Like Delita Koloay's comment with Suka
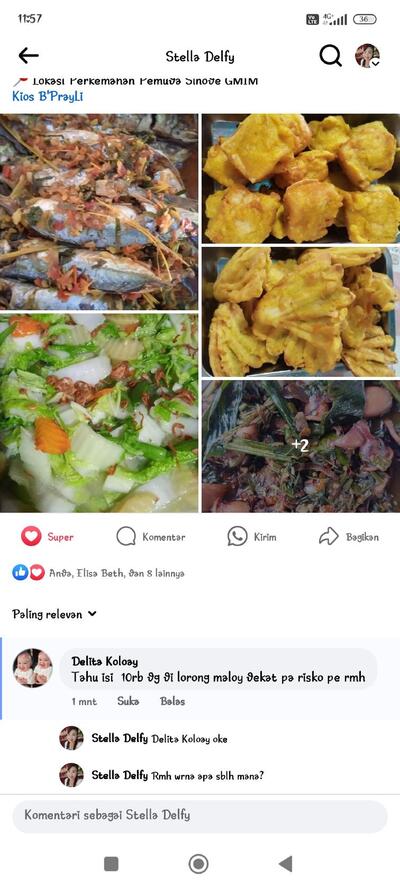 [128, 701]
